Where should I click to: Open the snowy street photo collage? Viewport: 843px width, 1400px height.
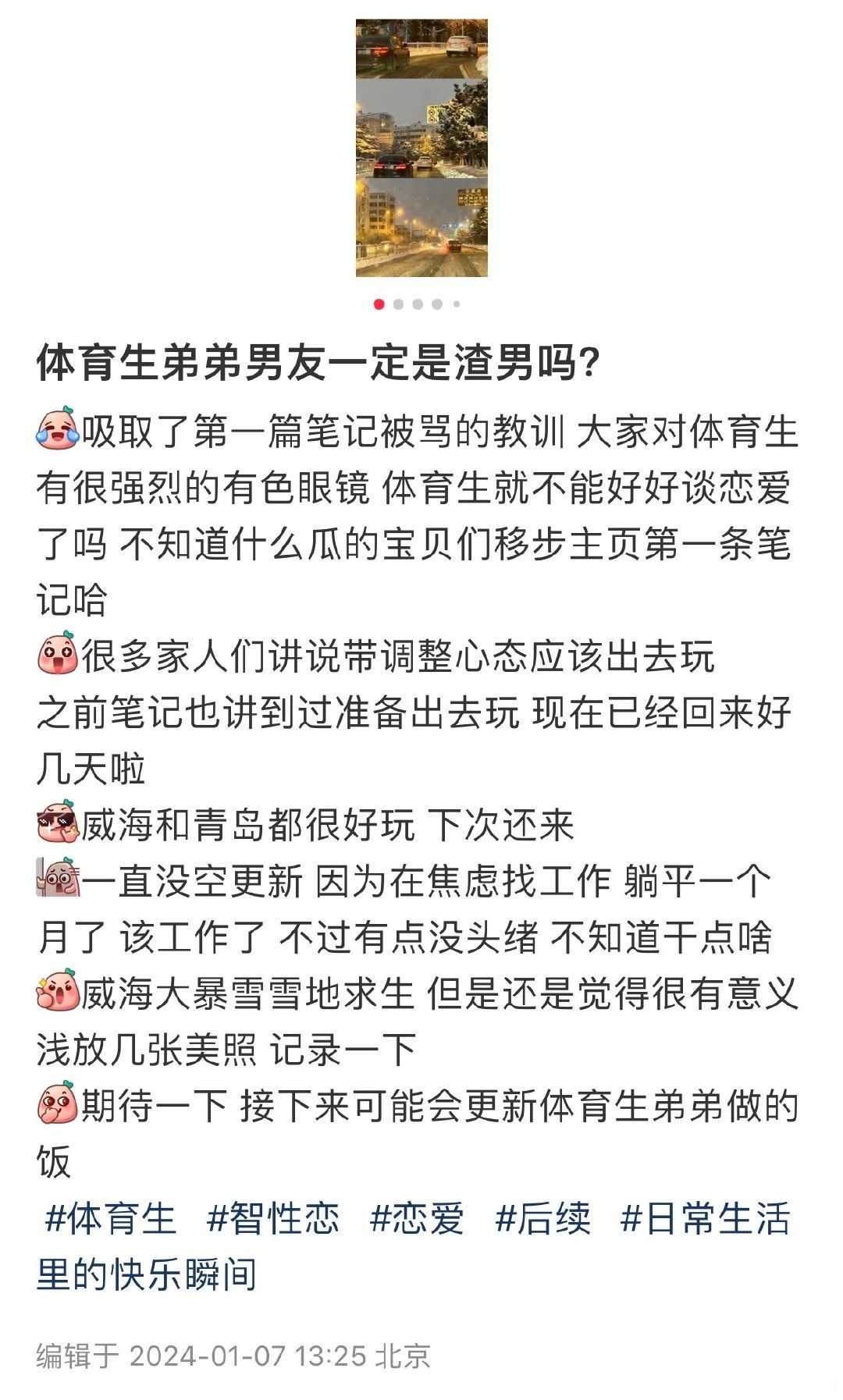tap(421, 148)
